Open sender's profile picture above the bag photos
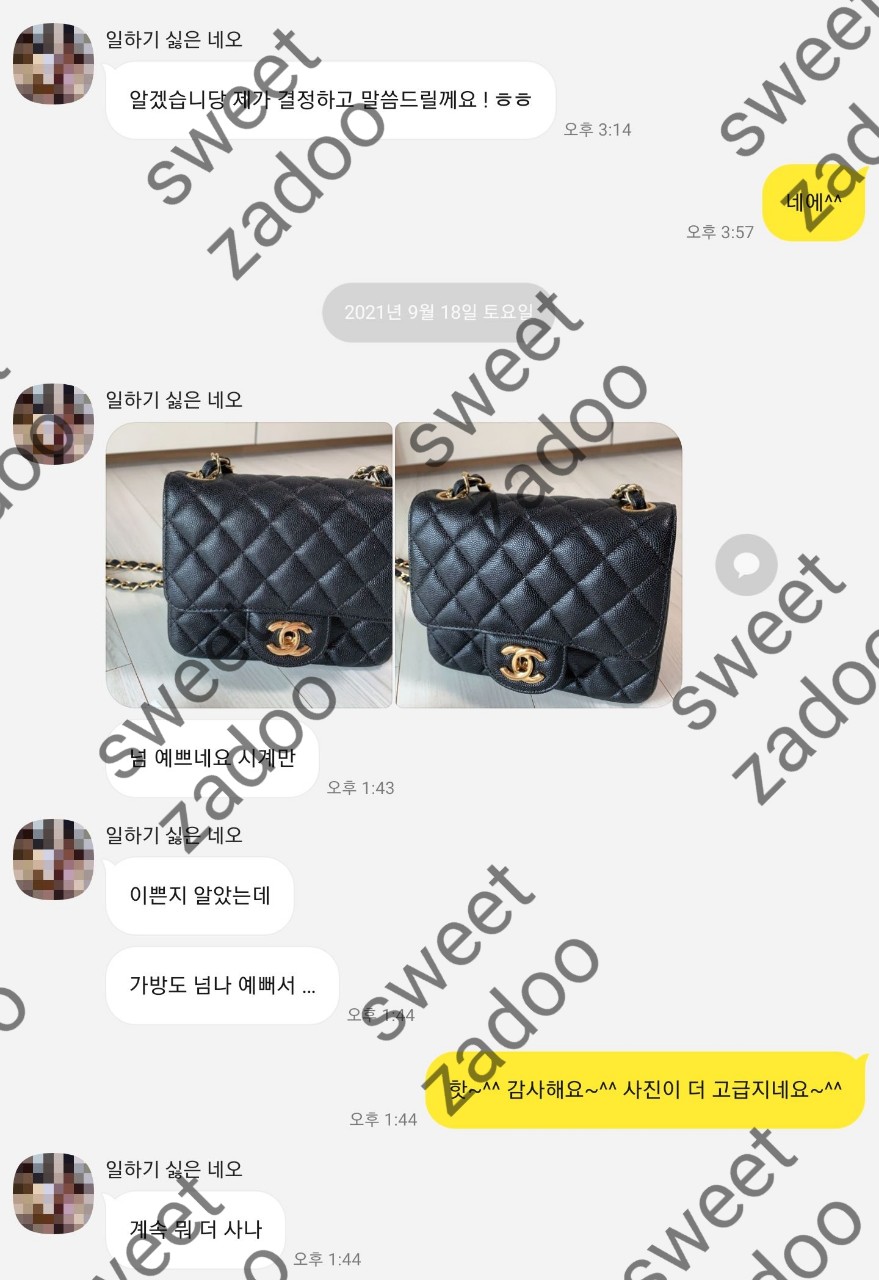The height and width of the screenshot is (1280, 879). 53,424
